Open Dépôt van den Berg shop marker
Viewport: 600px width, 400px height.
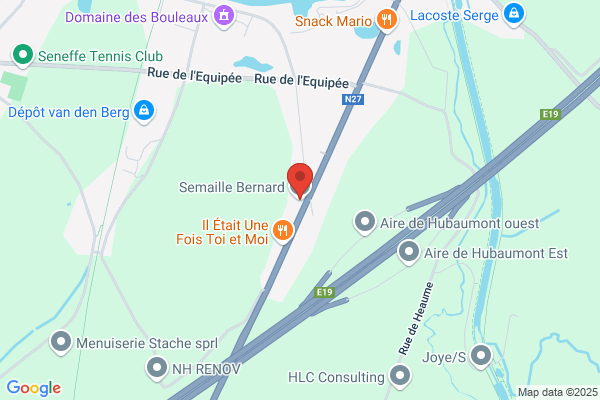point(144,111)
